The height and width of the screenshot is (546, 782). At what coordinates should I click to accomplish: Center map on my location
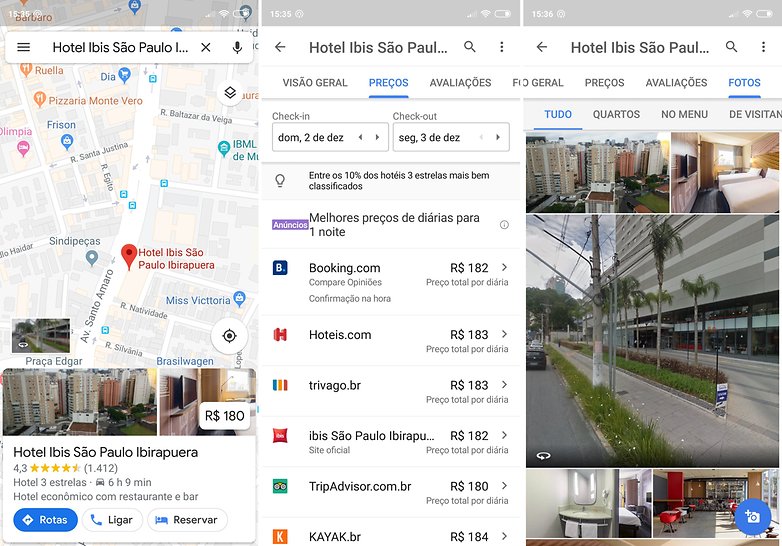tap(230, 335)
